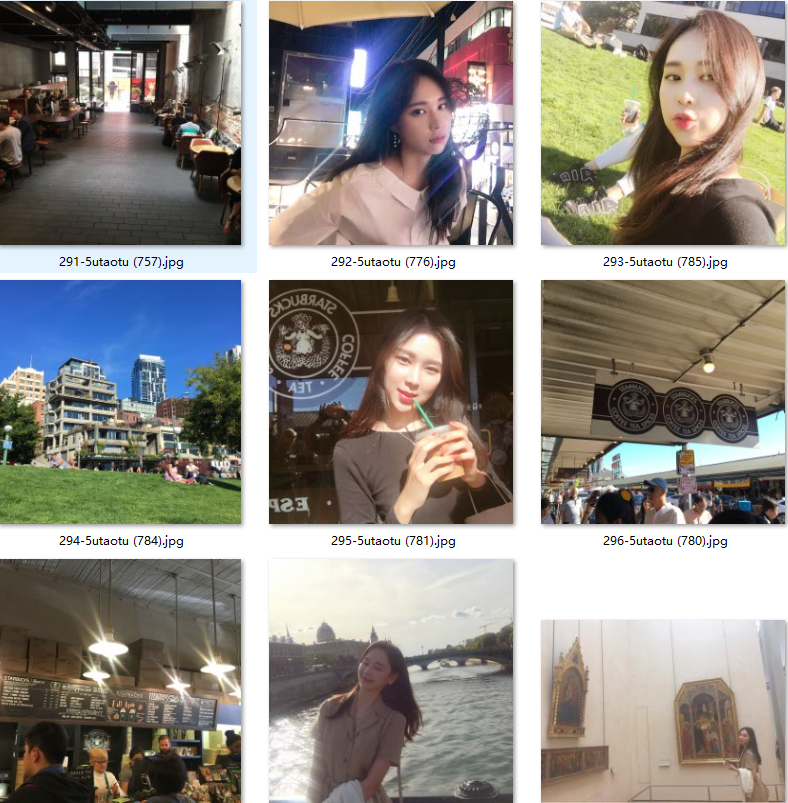Select the 292-5utaotu (776).jpg thumbnail
The height and width of the screenshot is (803, 788).
pyautogui.click(x=391, y=123)
